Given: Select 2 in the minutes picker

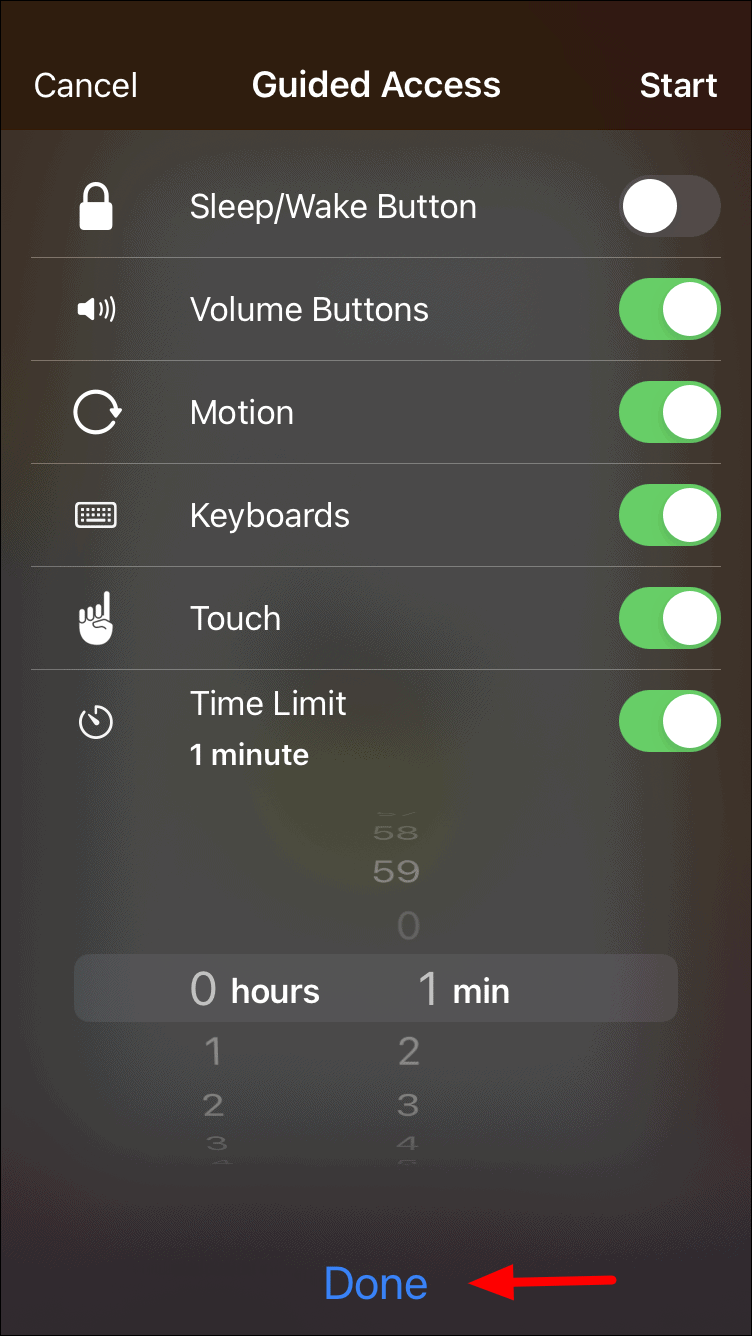Looking at the screenshot, I should tap(408, 1051).
